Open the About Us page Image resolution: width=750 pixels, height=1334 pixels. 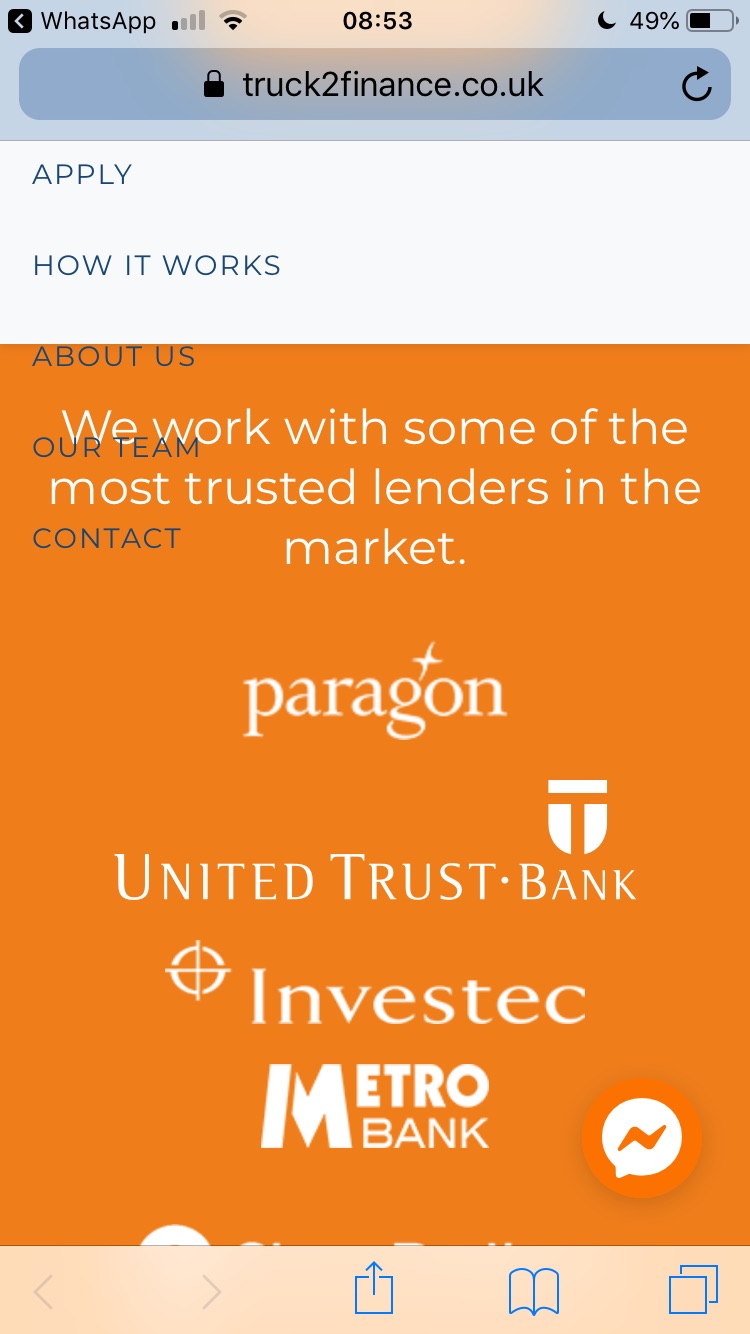point(114,357)
